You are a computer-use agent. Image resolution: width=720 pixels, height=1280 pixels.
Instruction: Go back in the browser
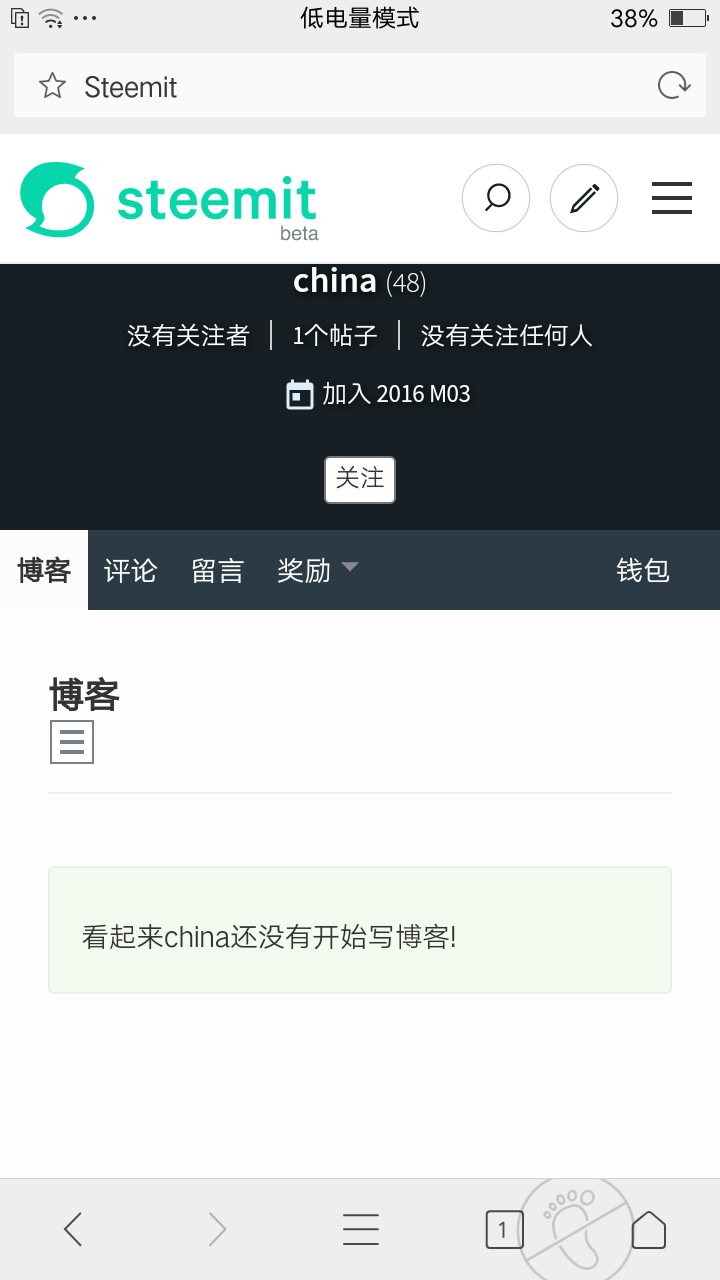coord(73,1229)
